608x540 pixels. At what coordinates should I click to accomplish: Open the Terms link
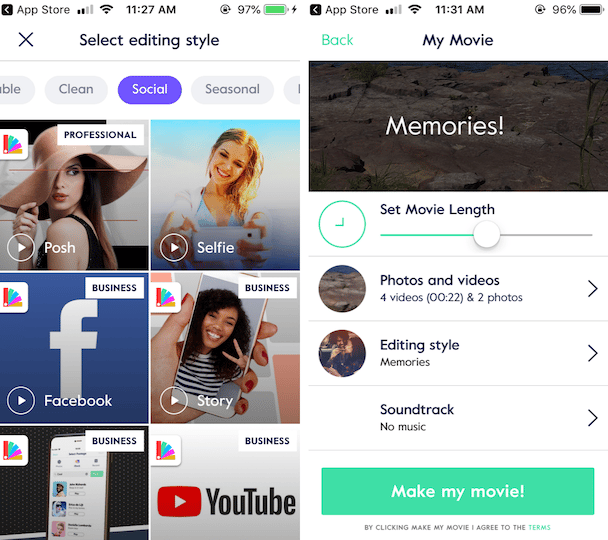click(539, 527)
